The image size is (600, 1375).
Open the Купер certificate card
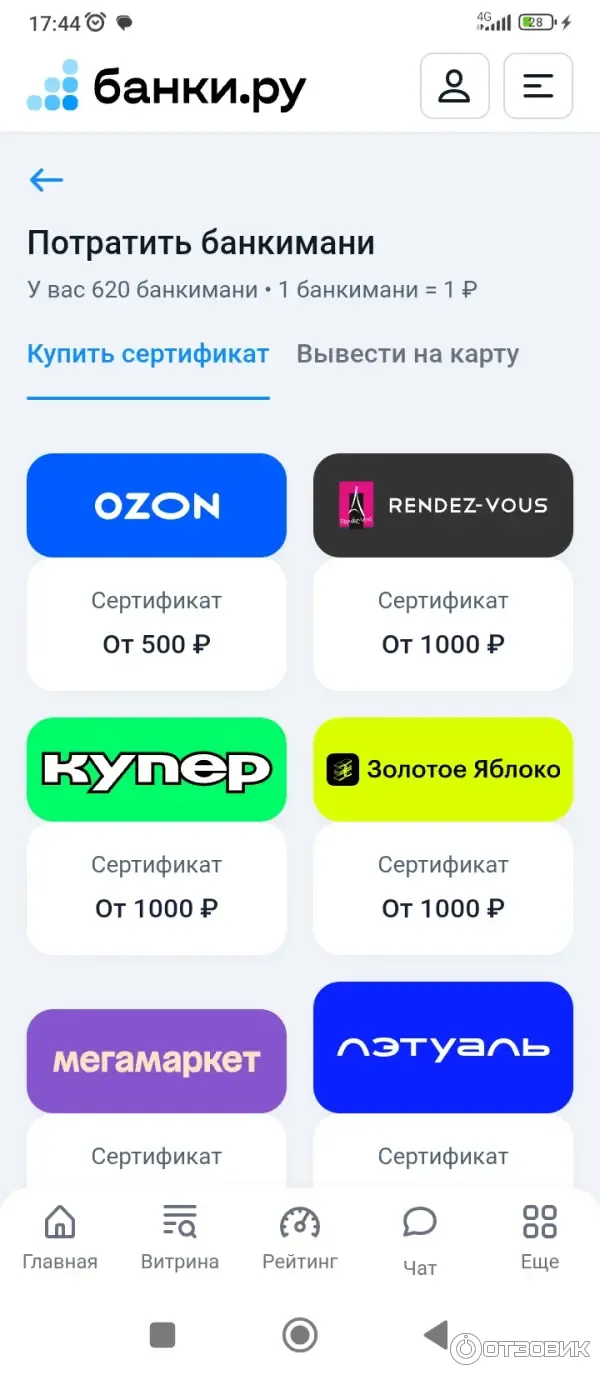coord(156,834)
